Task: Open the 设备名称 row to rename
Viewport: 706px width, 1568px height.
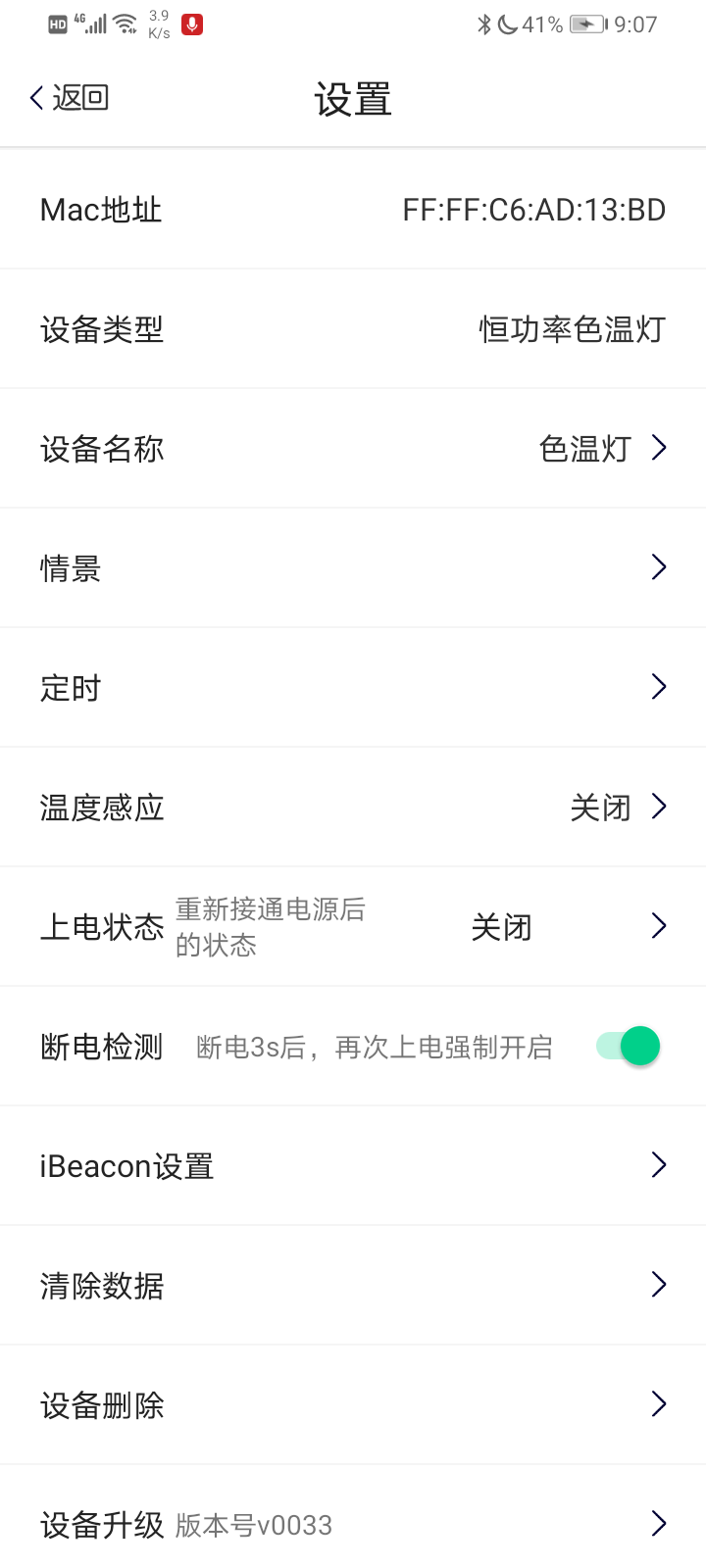Action: [353, 449]
